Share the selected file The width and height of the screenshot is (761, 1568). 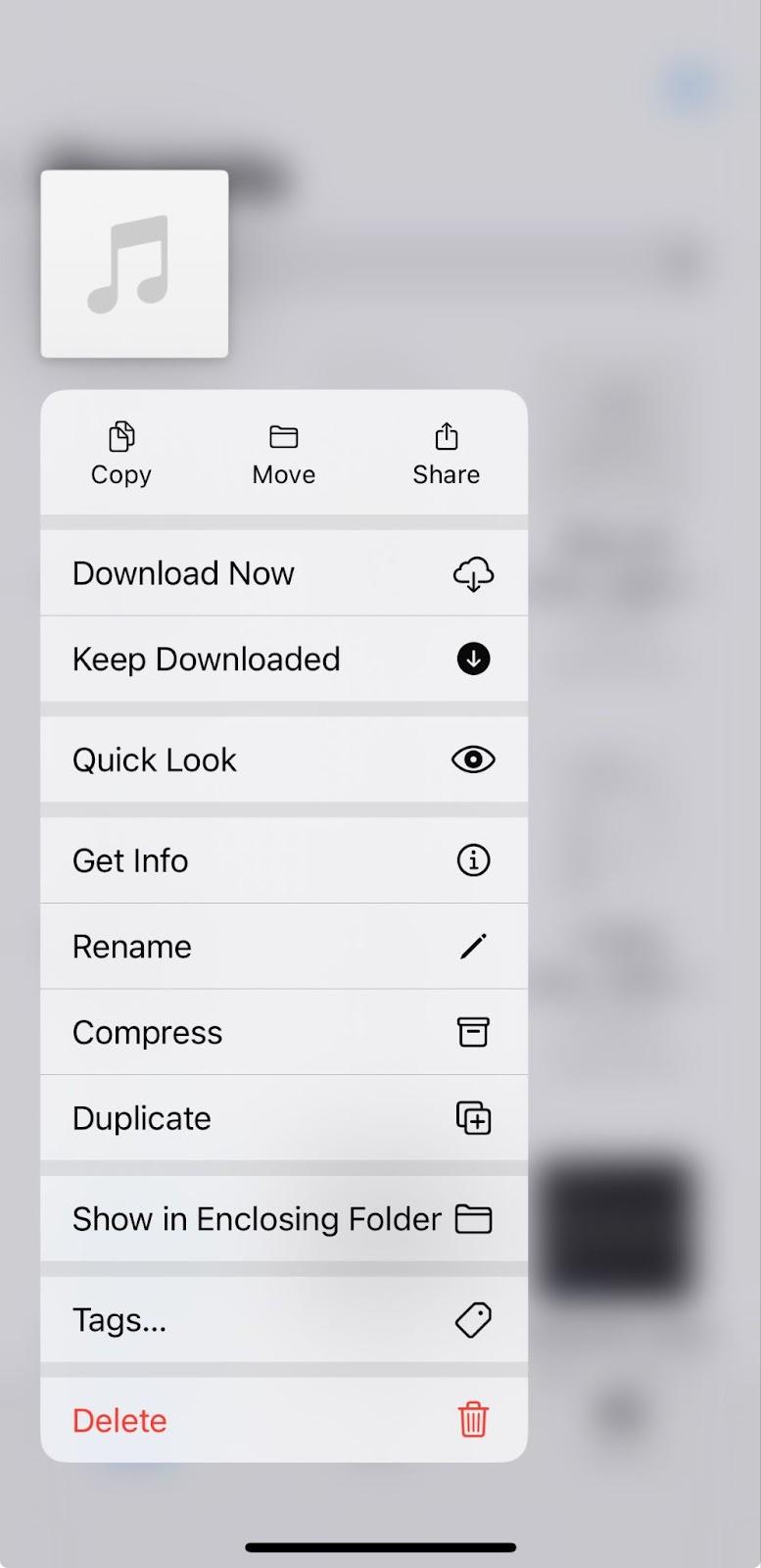pyautogui.click(x=446, y=454)
